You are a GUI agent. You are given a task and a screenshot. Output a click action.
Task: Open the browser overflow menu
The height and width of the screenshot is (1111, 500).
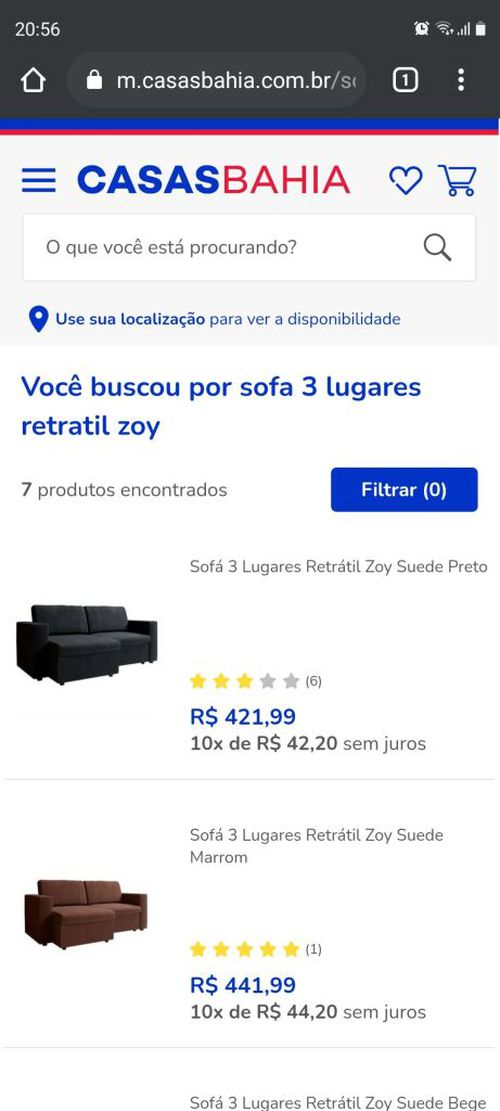tap(461, 80)
